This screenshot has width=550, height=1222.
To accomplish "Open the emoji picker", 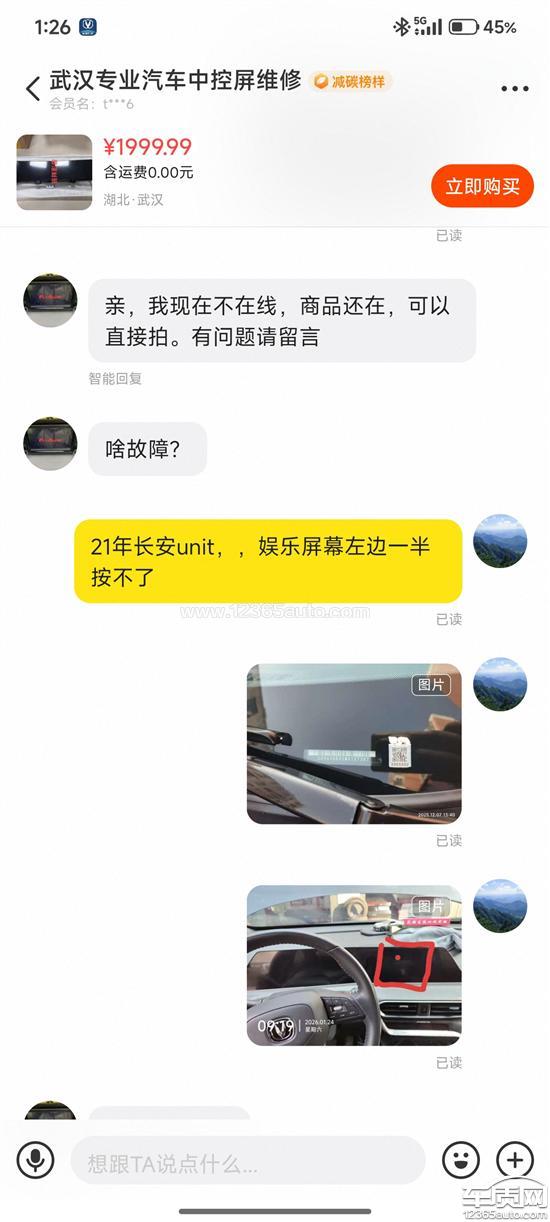I will click(x=461, y=1160).
